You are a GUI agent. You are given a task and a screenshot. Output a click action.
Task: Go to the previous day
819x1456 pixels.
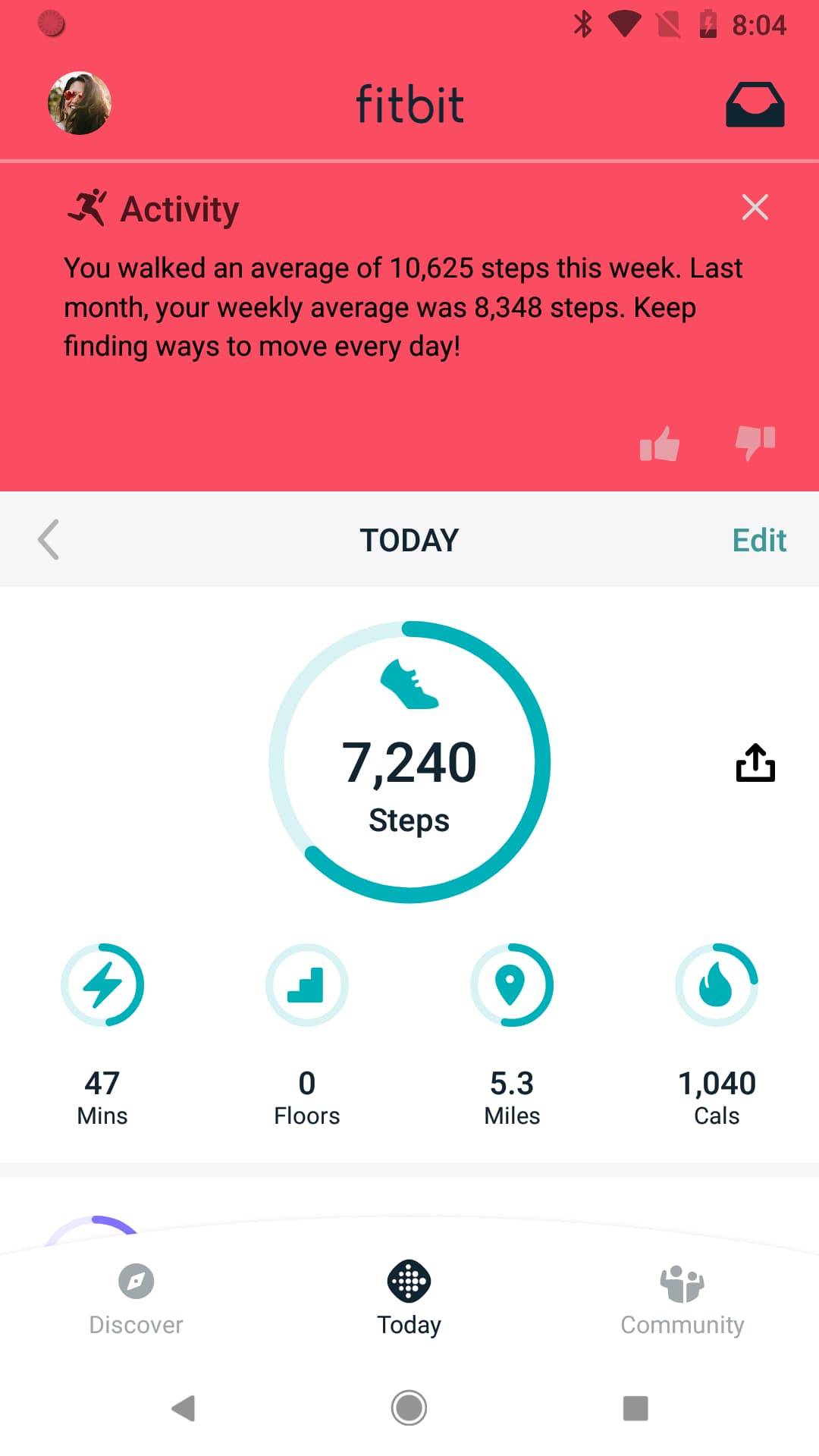click(49, 540)
